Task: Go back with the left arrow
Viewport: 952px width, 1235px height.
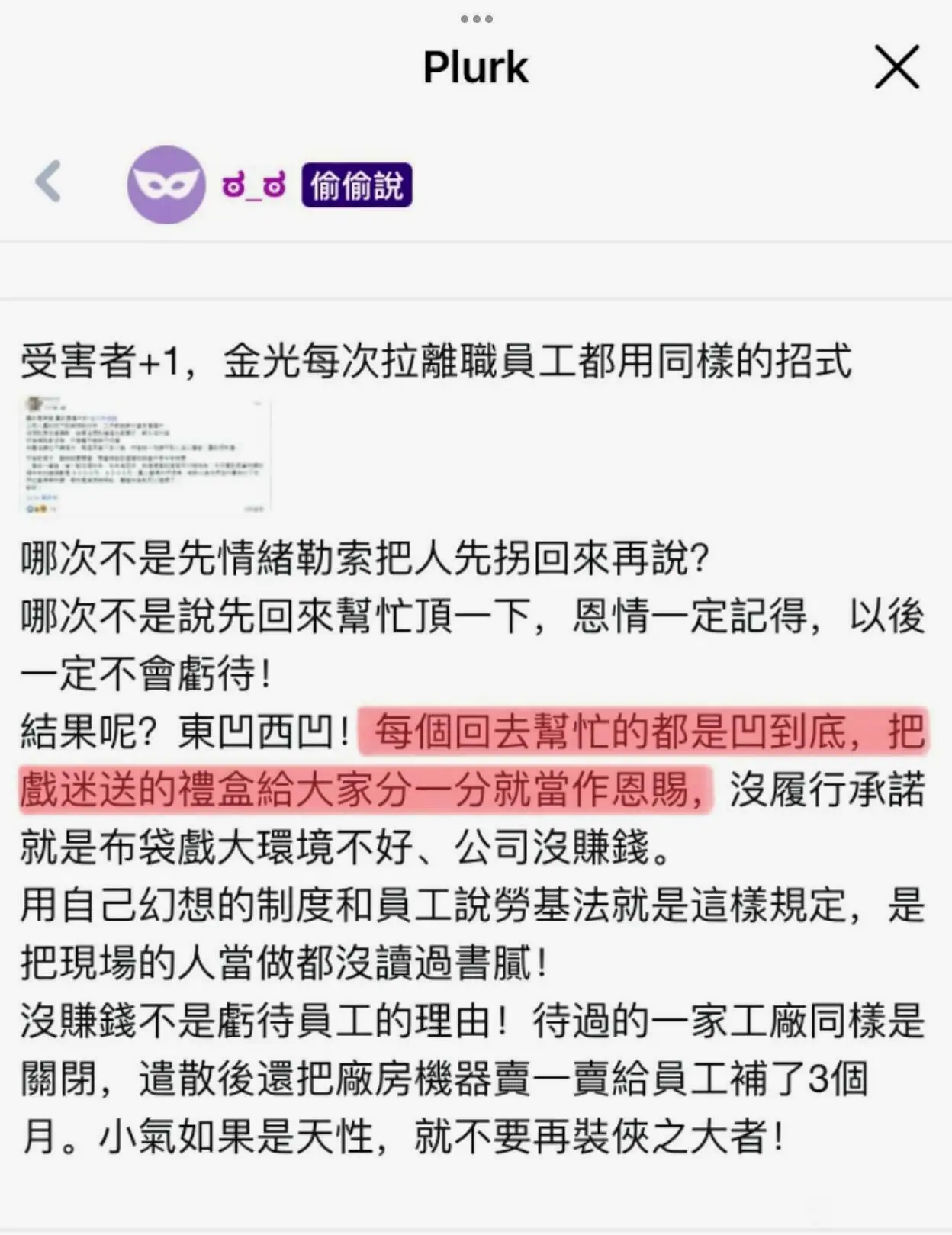Action: (x=48, y=182)
